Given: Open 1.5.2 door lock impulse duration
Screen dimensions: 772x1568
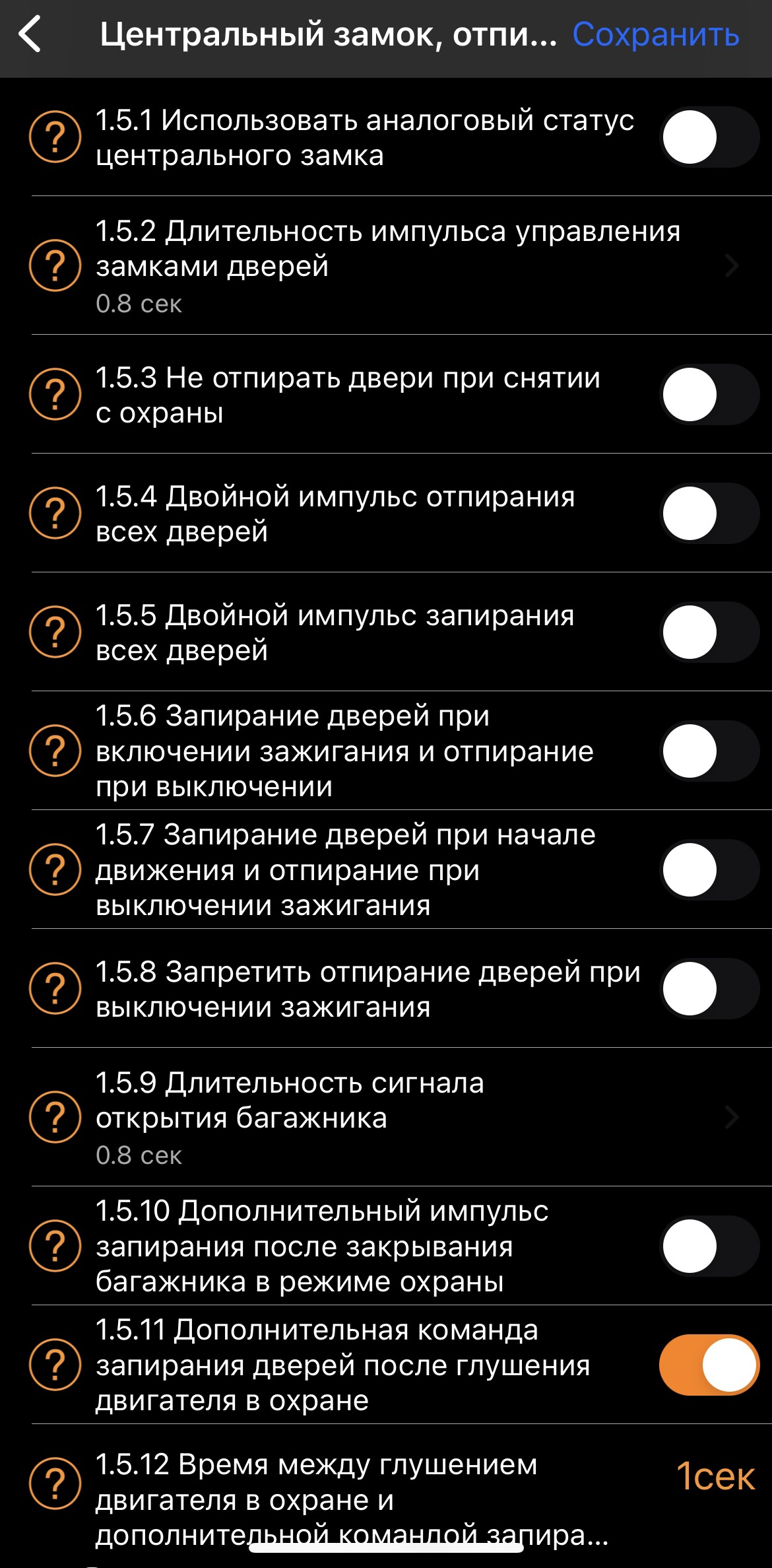Looking at the screenshot, I should (x=396, y=265).
